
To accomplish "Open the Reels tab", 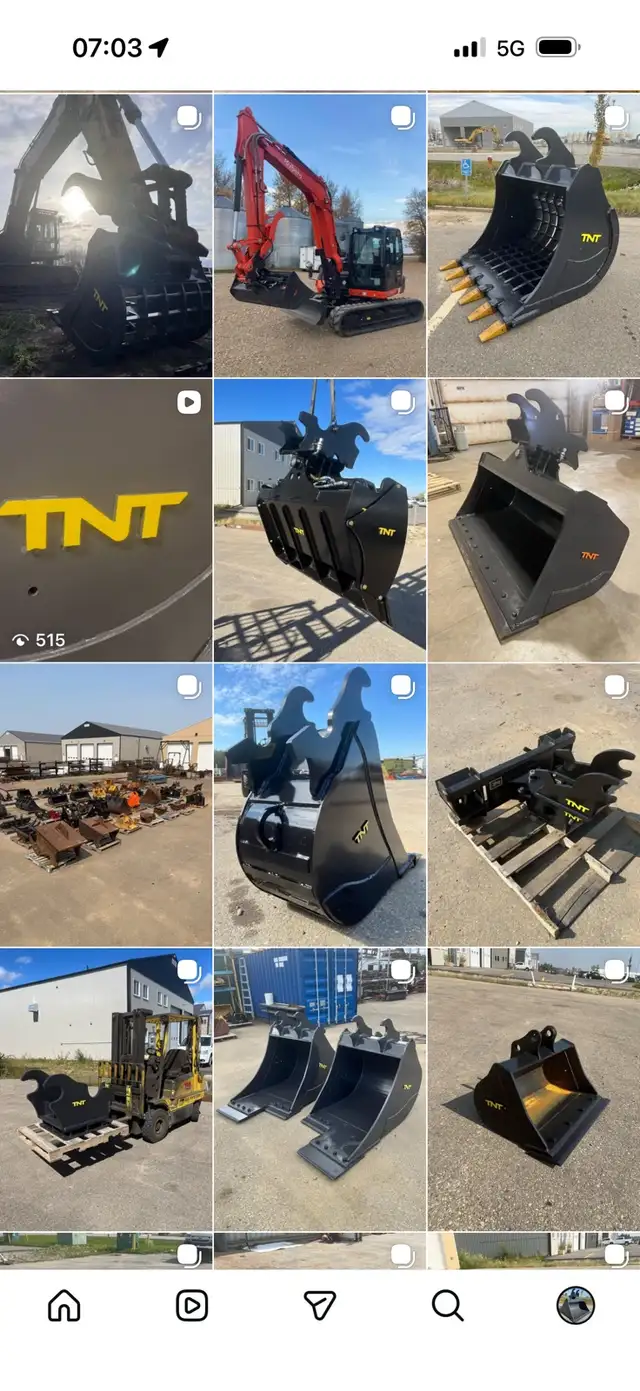I will (192, 1305).
